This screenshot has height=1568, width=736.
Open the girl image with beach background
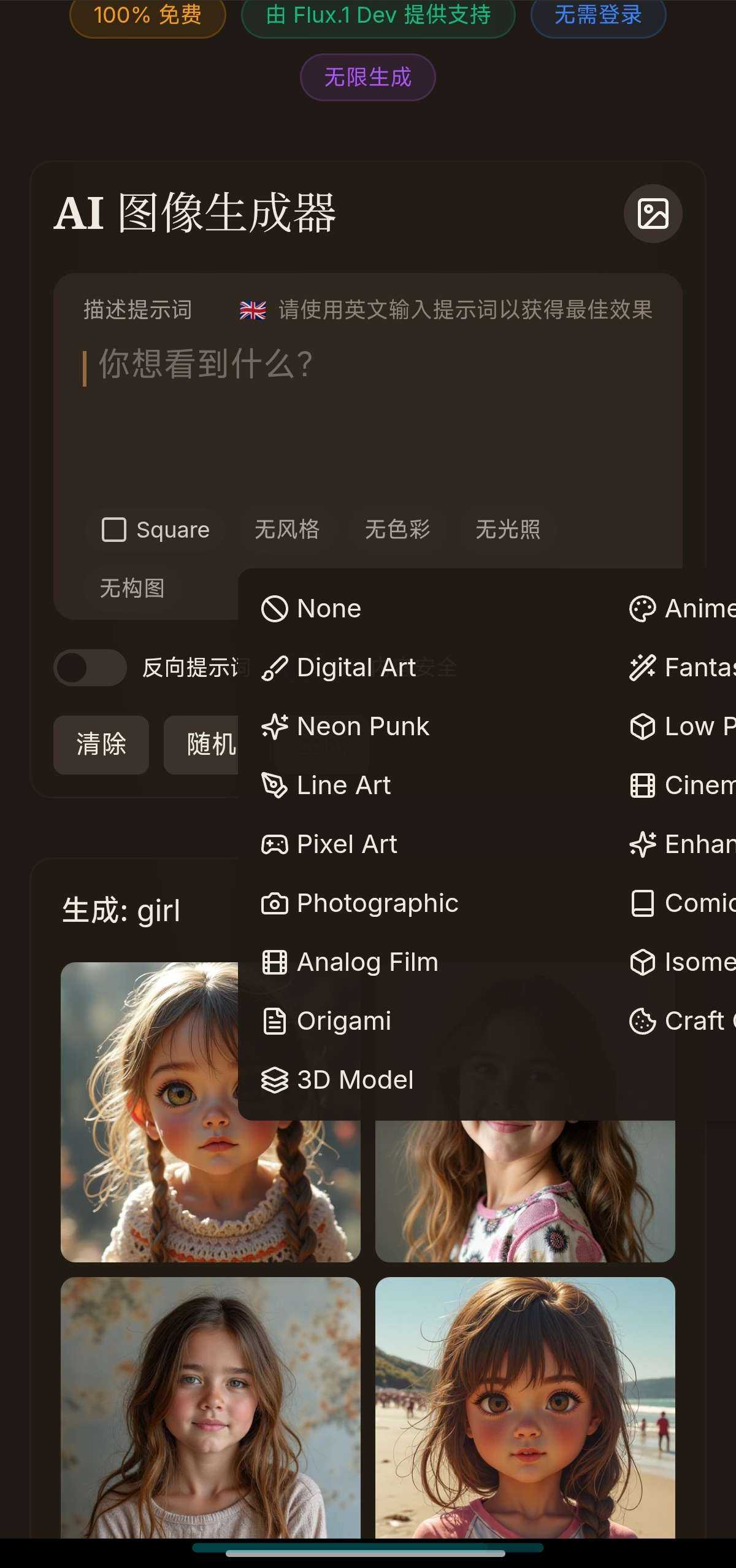pos(525,1408)
